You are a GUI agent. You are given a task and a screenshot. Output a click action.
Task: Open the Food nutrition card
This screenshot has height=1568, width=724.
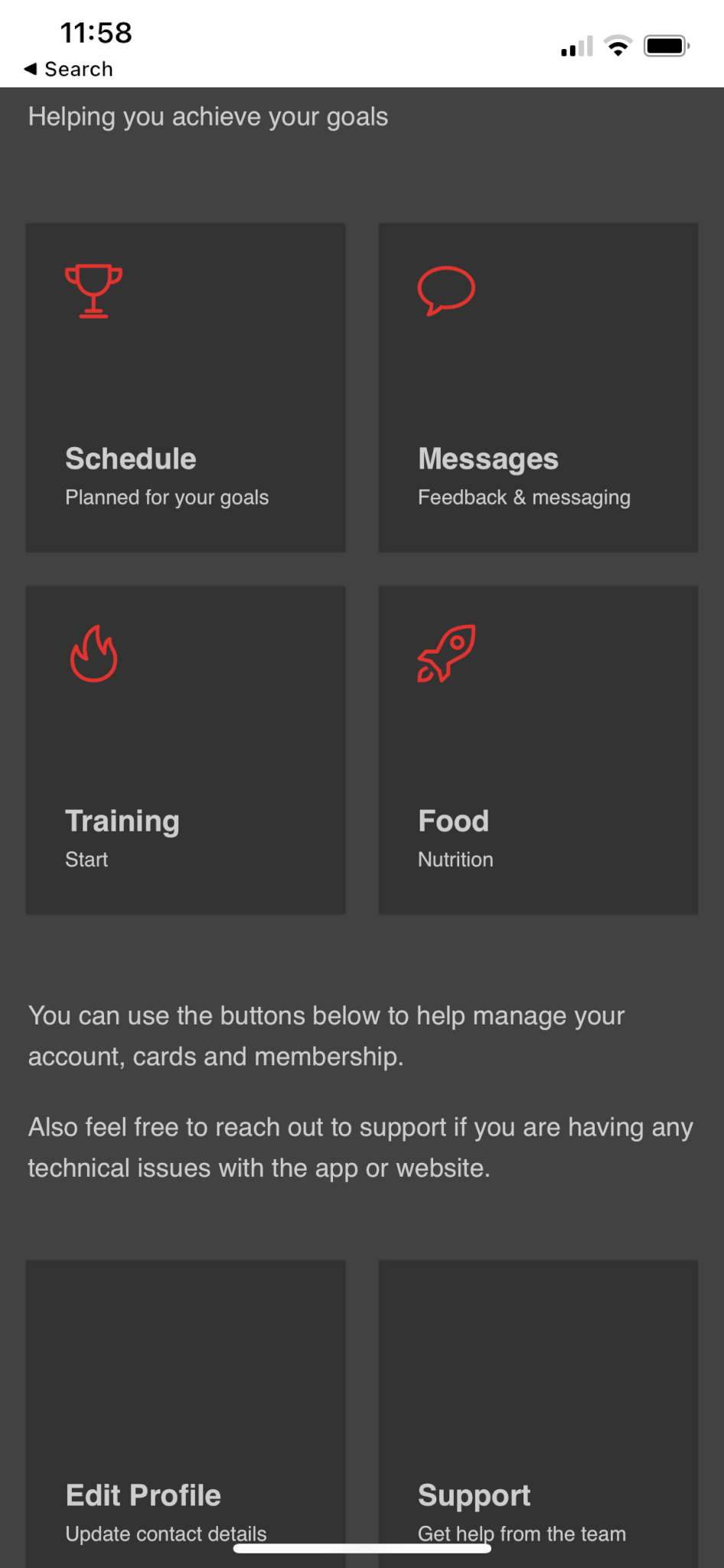pyautogui.click(x=538, y=750)
